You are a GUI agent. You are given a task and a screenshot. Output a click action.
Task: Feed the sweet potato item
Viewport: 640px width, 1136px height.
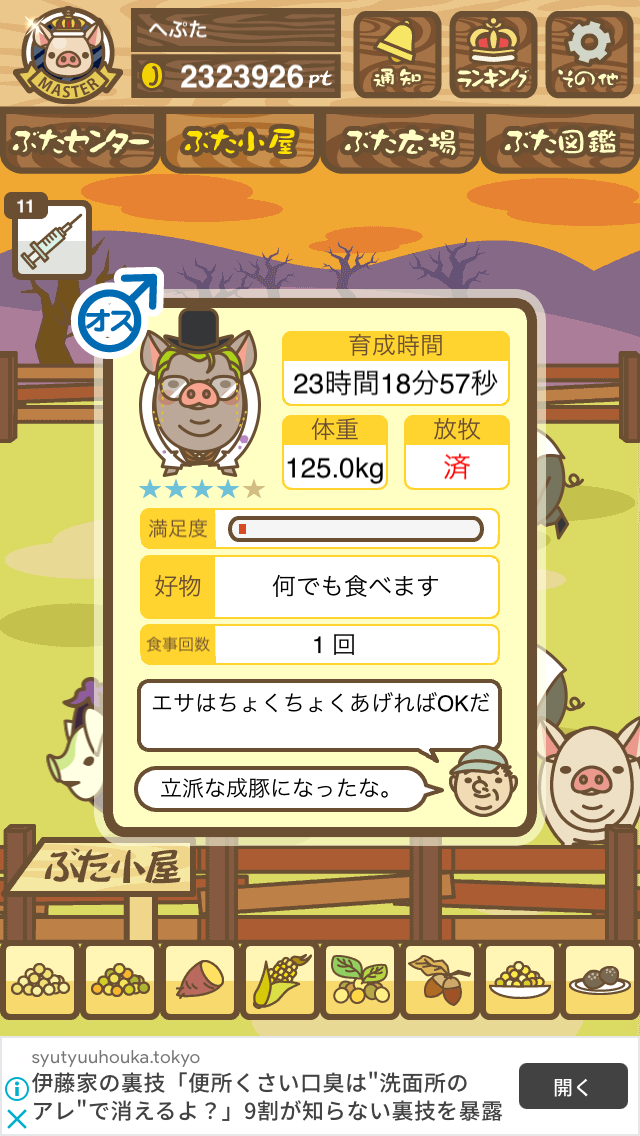click(x=200, y=980)
